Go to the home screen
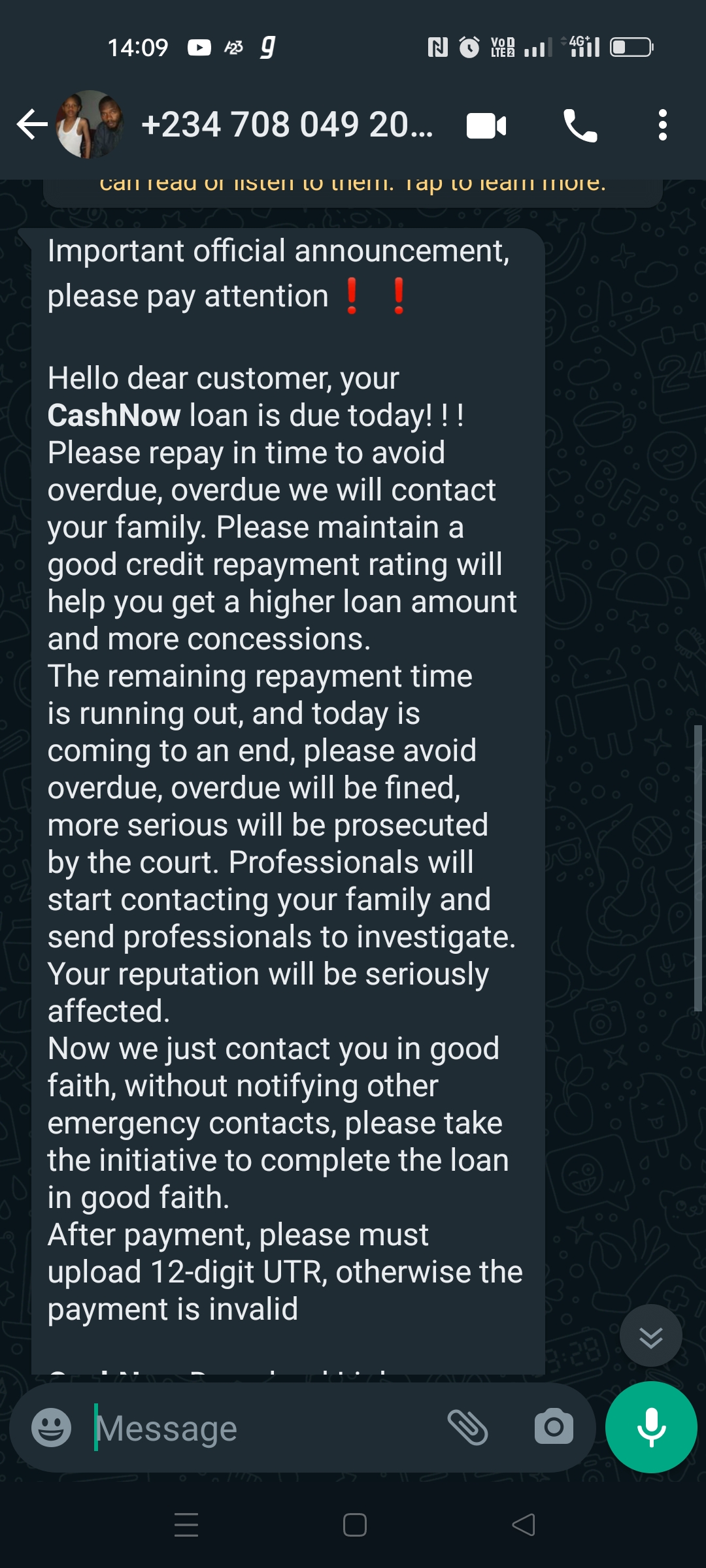706x1568 pixels. coord(354,1525)
